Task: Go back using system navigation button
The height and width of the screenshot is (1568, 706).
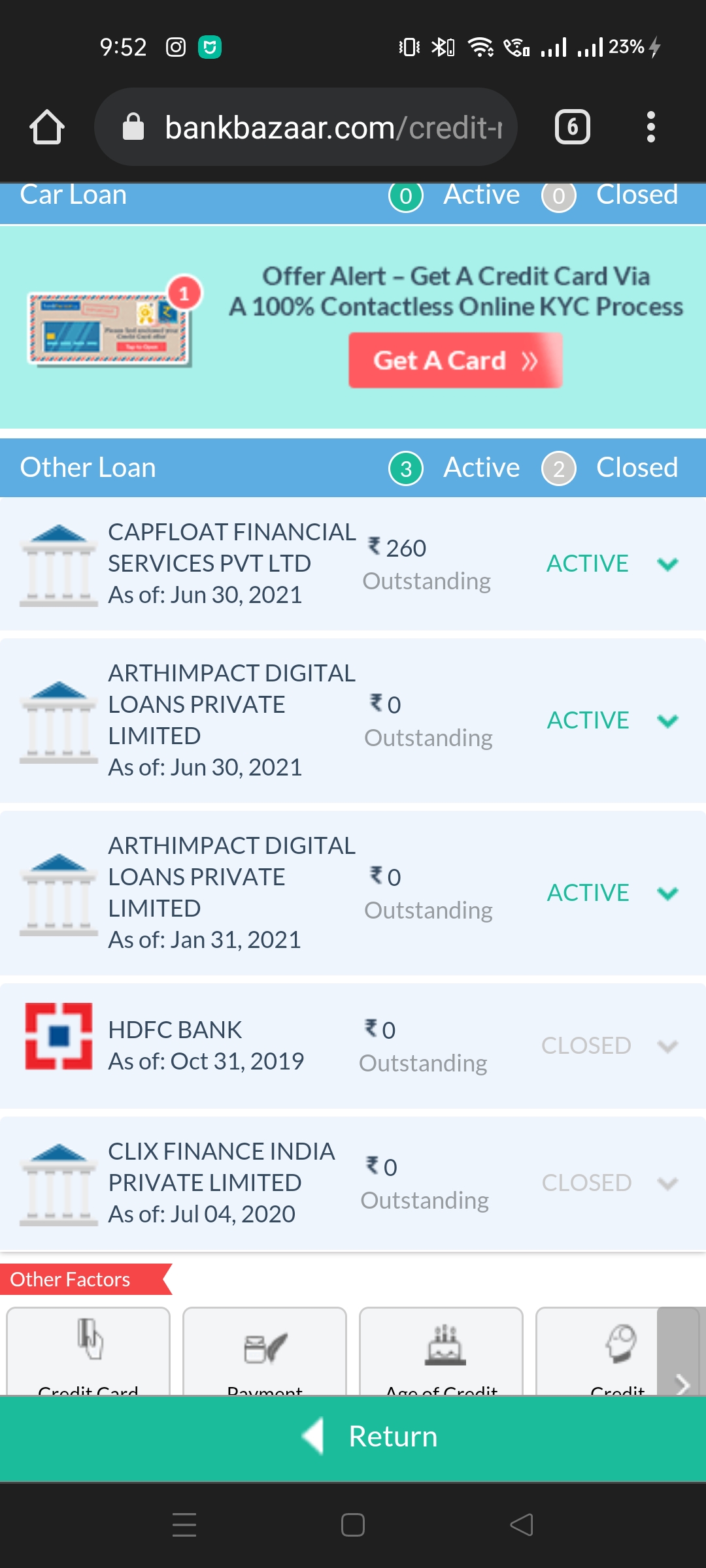Action: click(x=522, y=1525)
